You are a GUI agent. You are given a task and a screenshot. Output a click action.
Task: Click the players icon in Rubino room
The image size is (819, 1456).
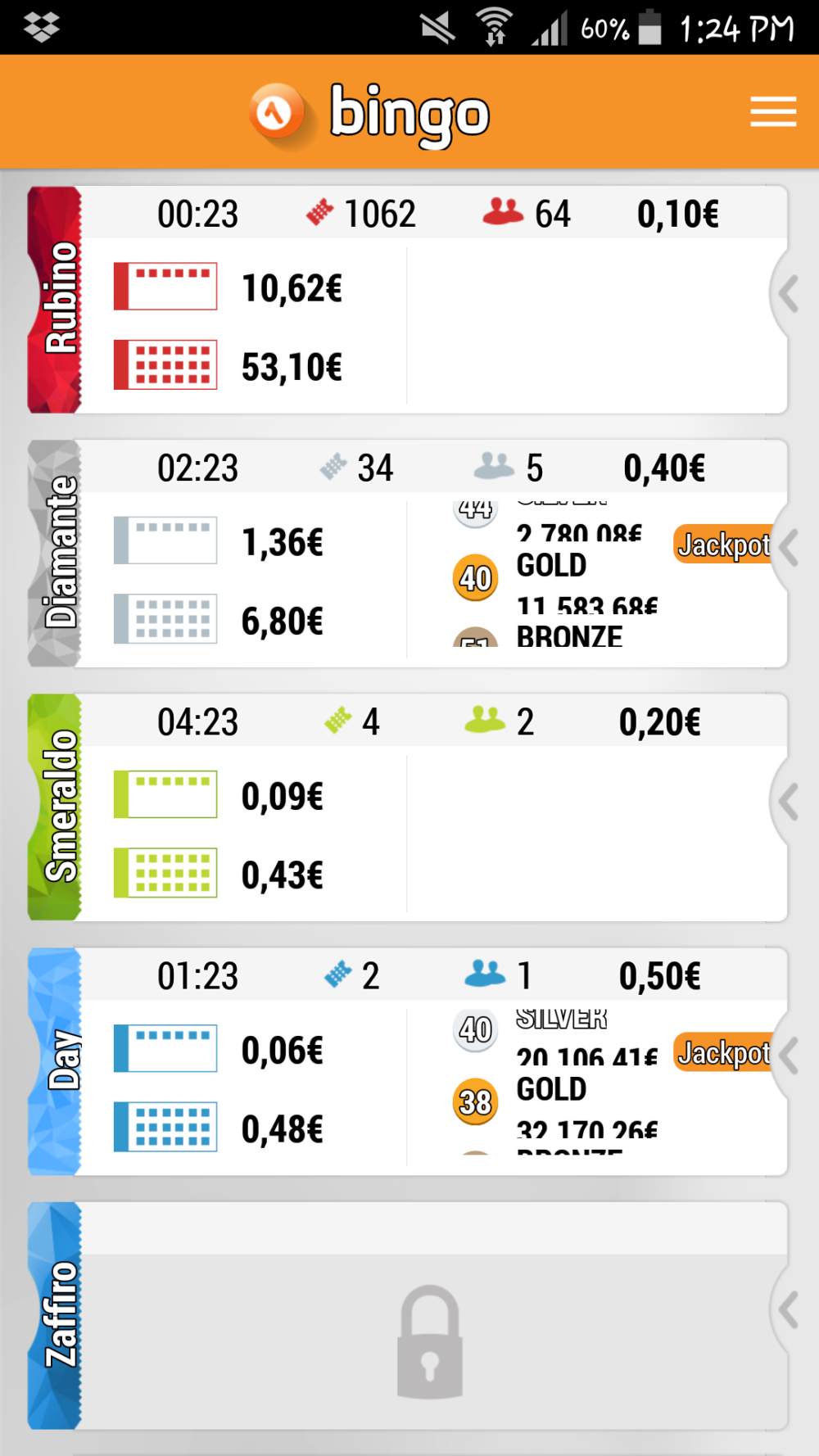502,212
